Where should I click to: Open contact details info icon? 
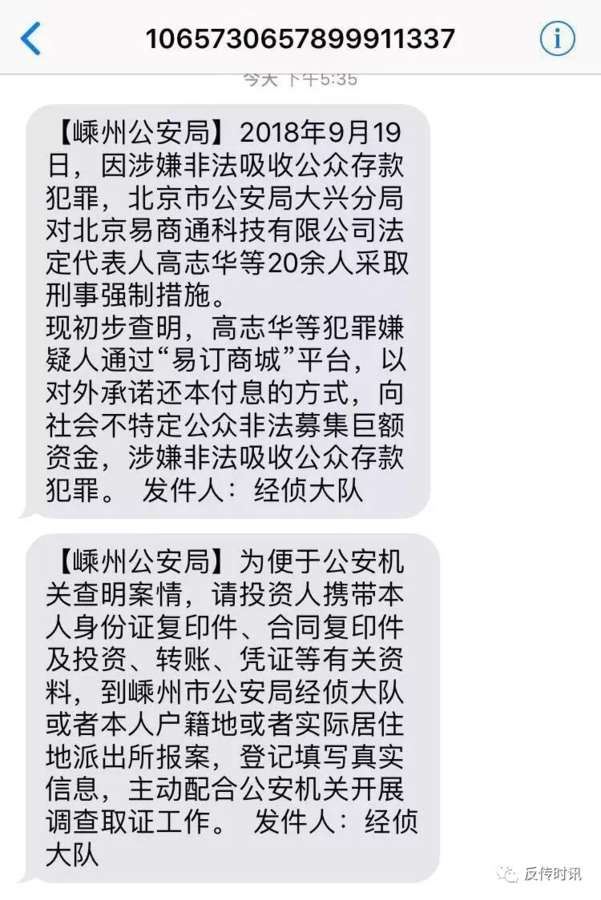558,38
